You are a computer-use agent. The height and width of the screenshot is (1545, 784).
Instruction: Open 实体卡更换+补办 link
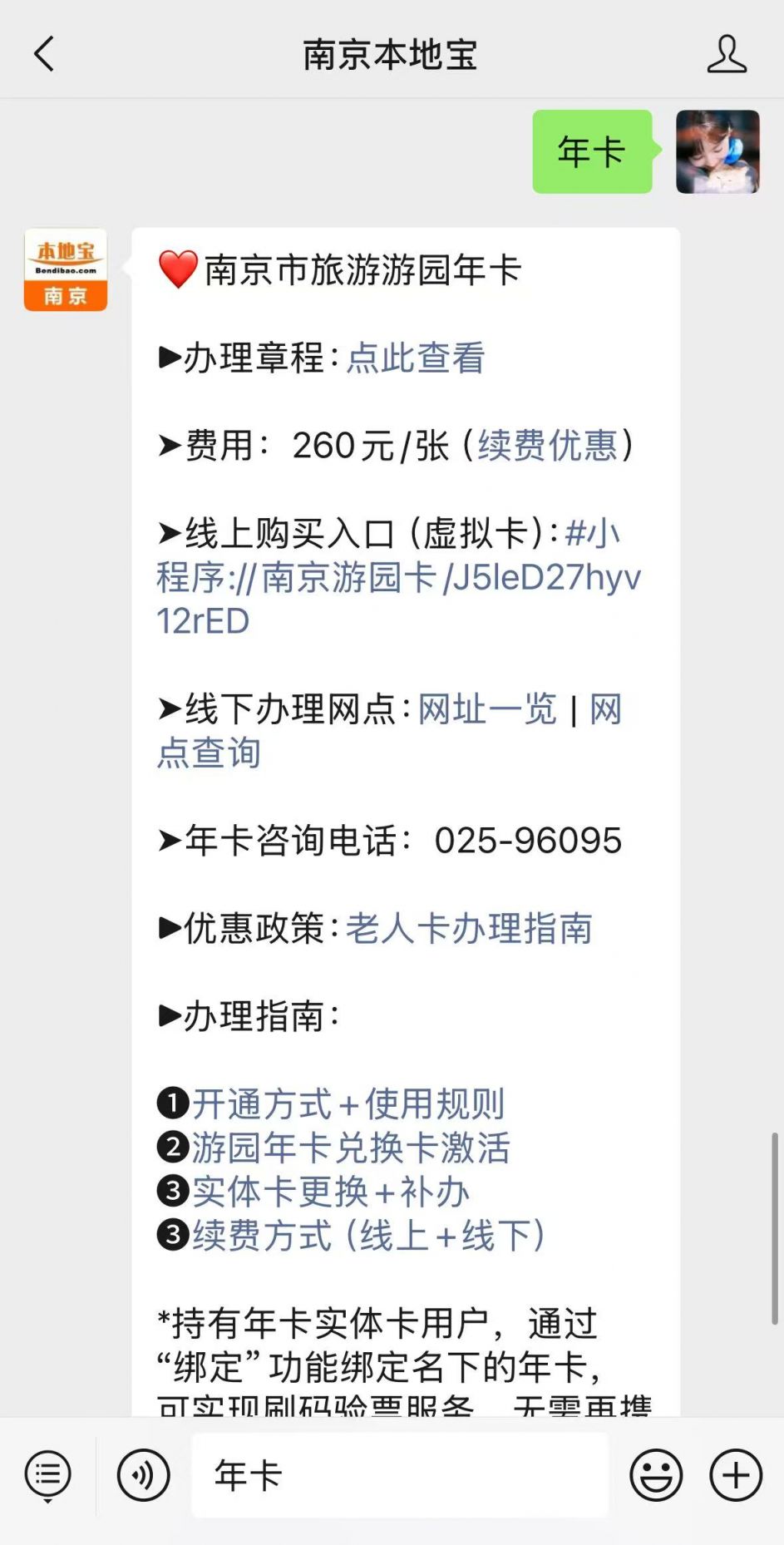click(330, 1192)
